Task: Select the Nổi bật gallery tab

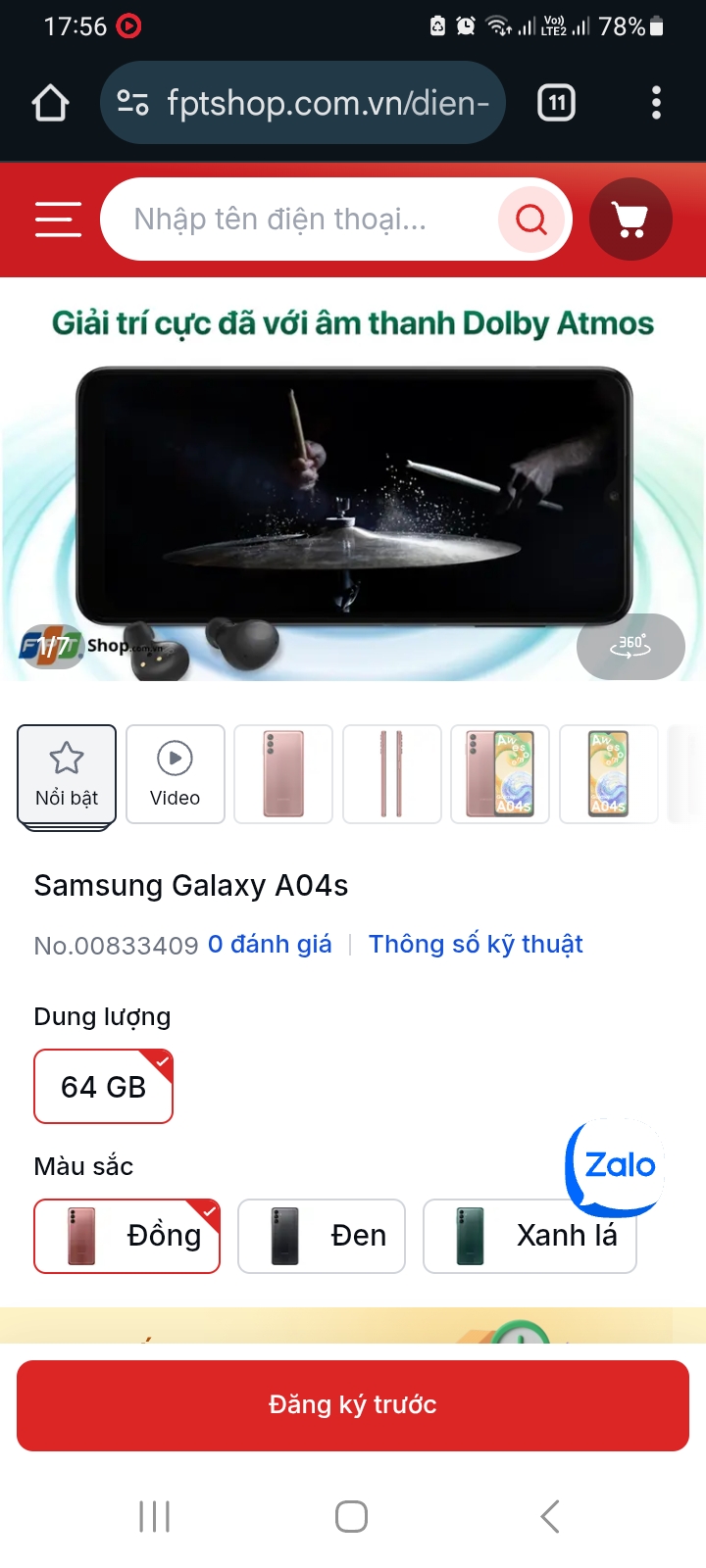Action: click(67, 774)
